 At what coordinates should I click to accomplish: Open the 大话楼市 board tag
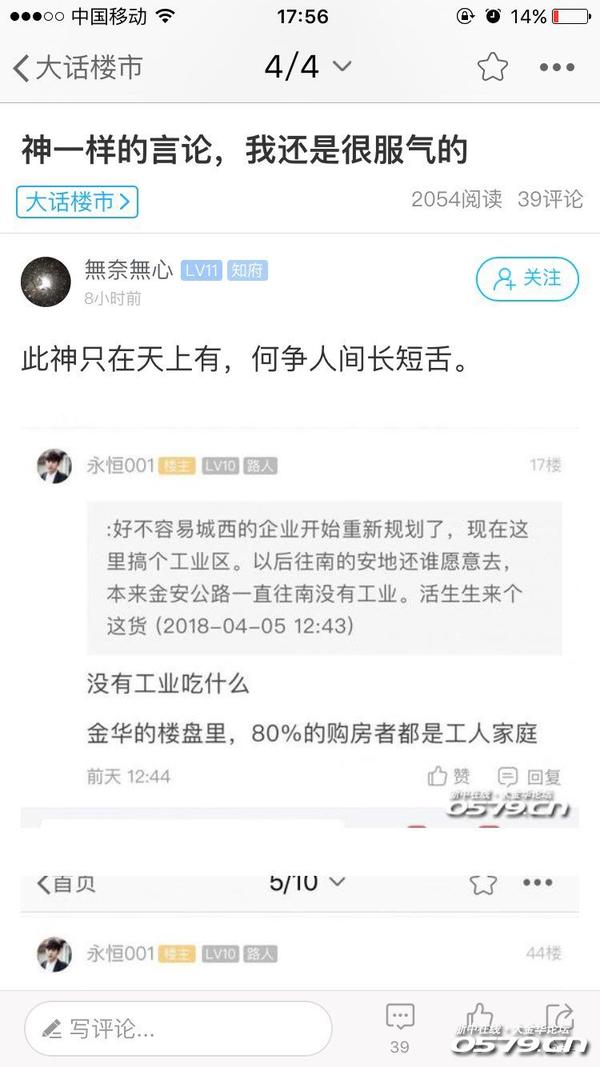coord(77,202)
